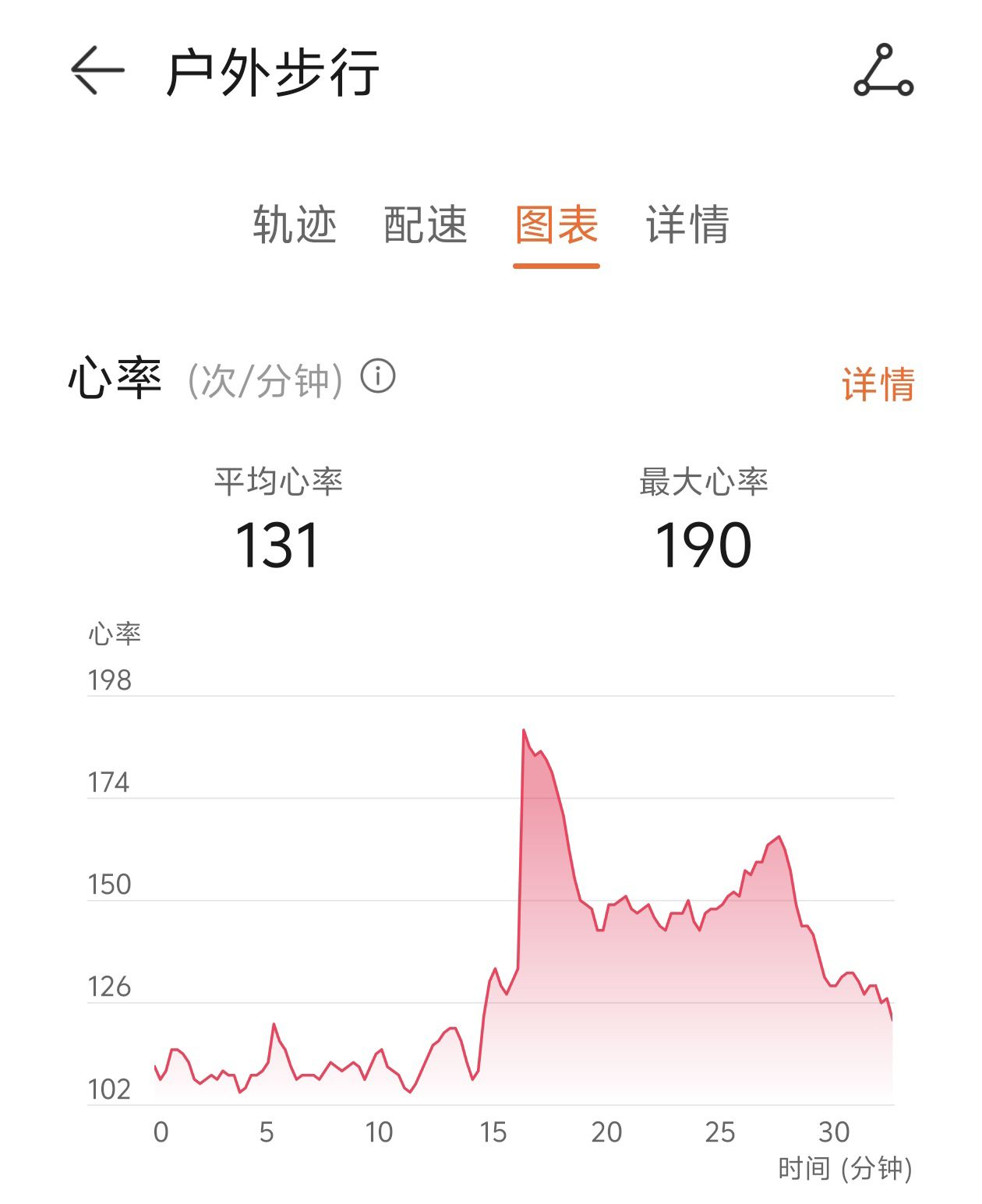Select the 图表 tab
This screenshot has height=1204, width=982.
point(556,224)
